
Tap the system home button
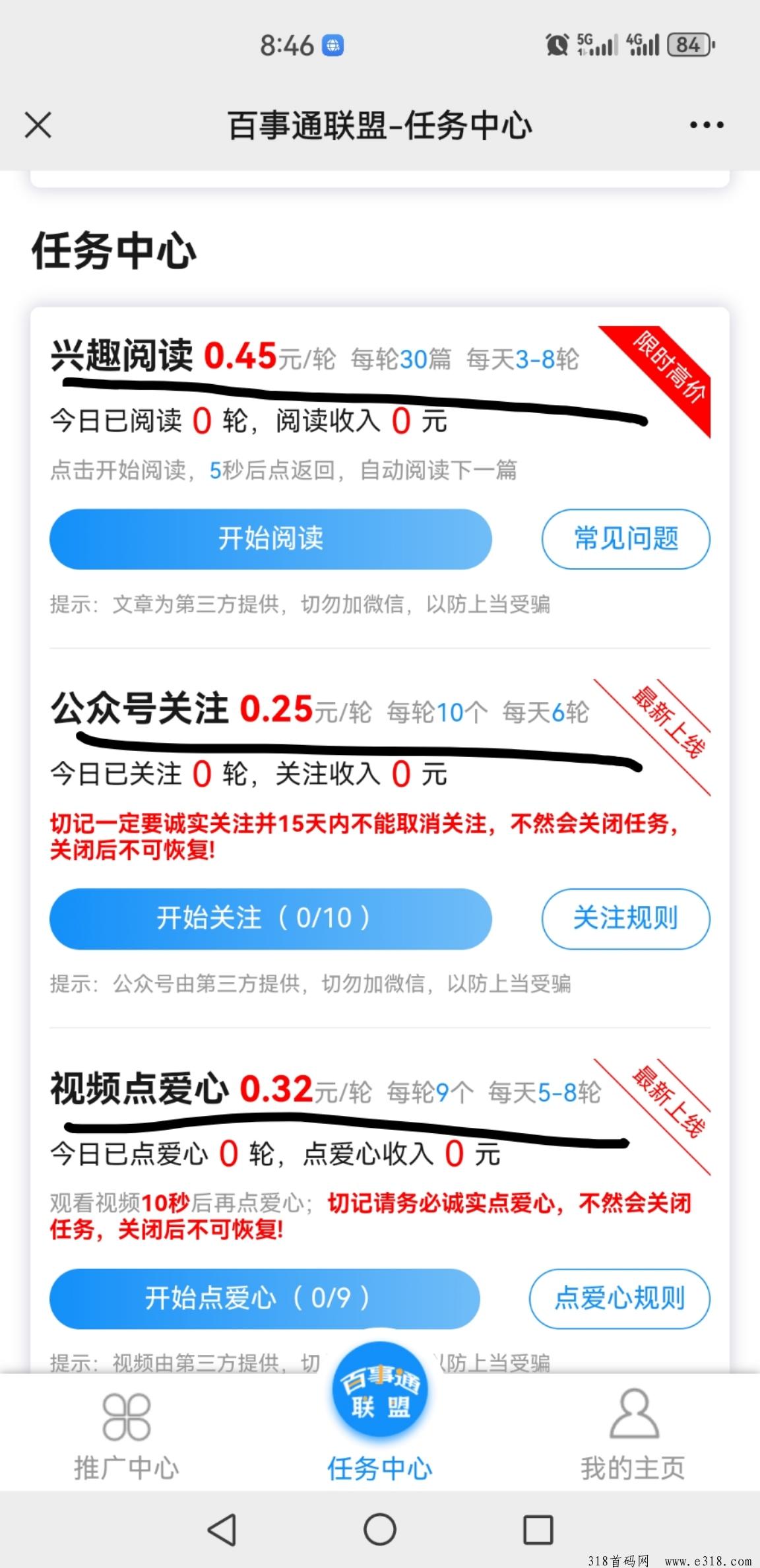point(380,1529)
